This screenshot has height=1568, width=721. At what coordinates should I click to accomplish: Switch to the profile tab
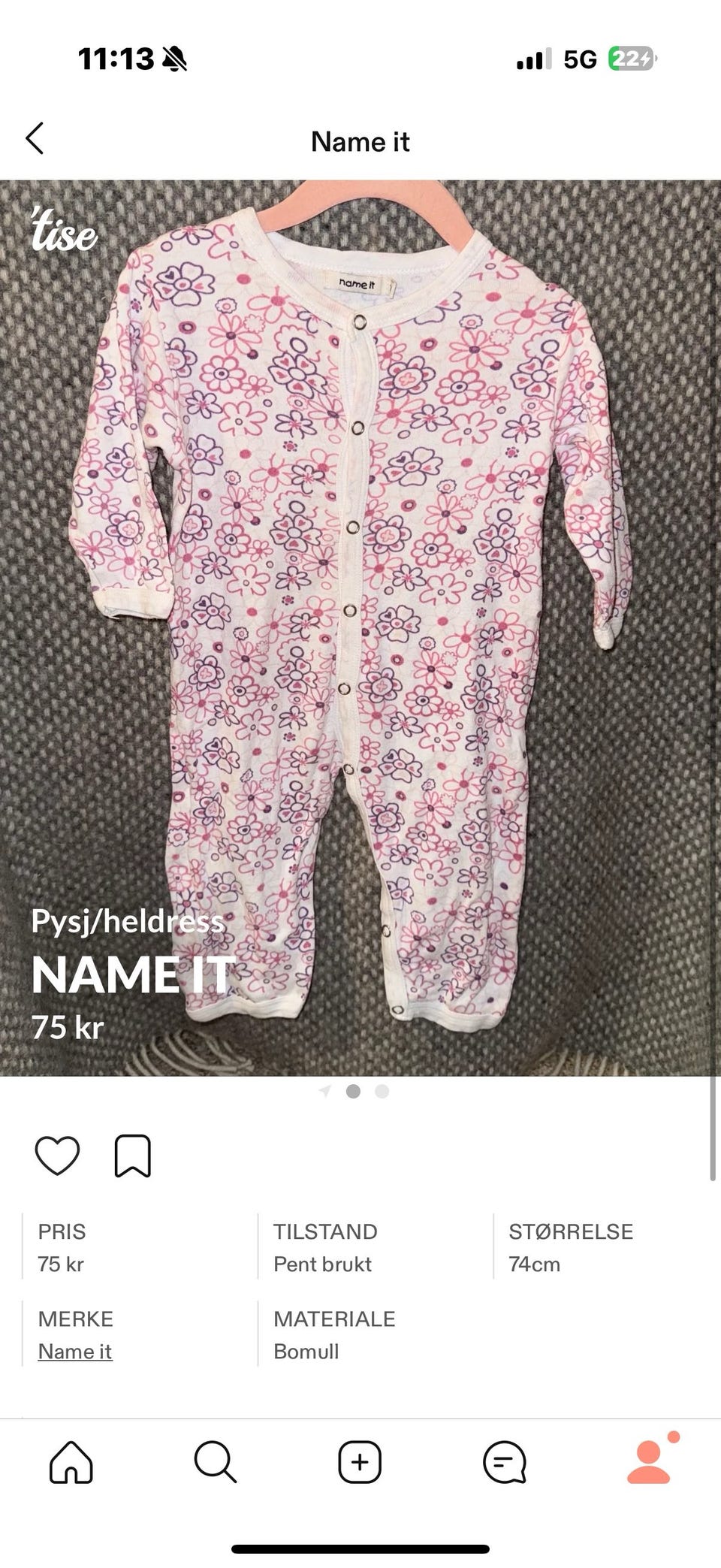point(649,1462)
